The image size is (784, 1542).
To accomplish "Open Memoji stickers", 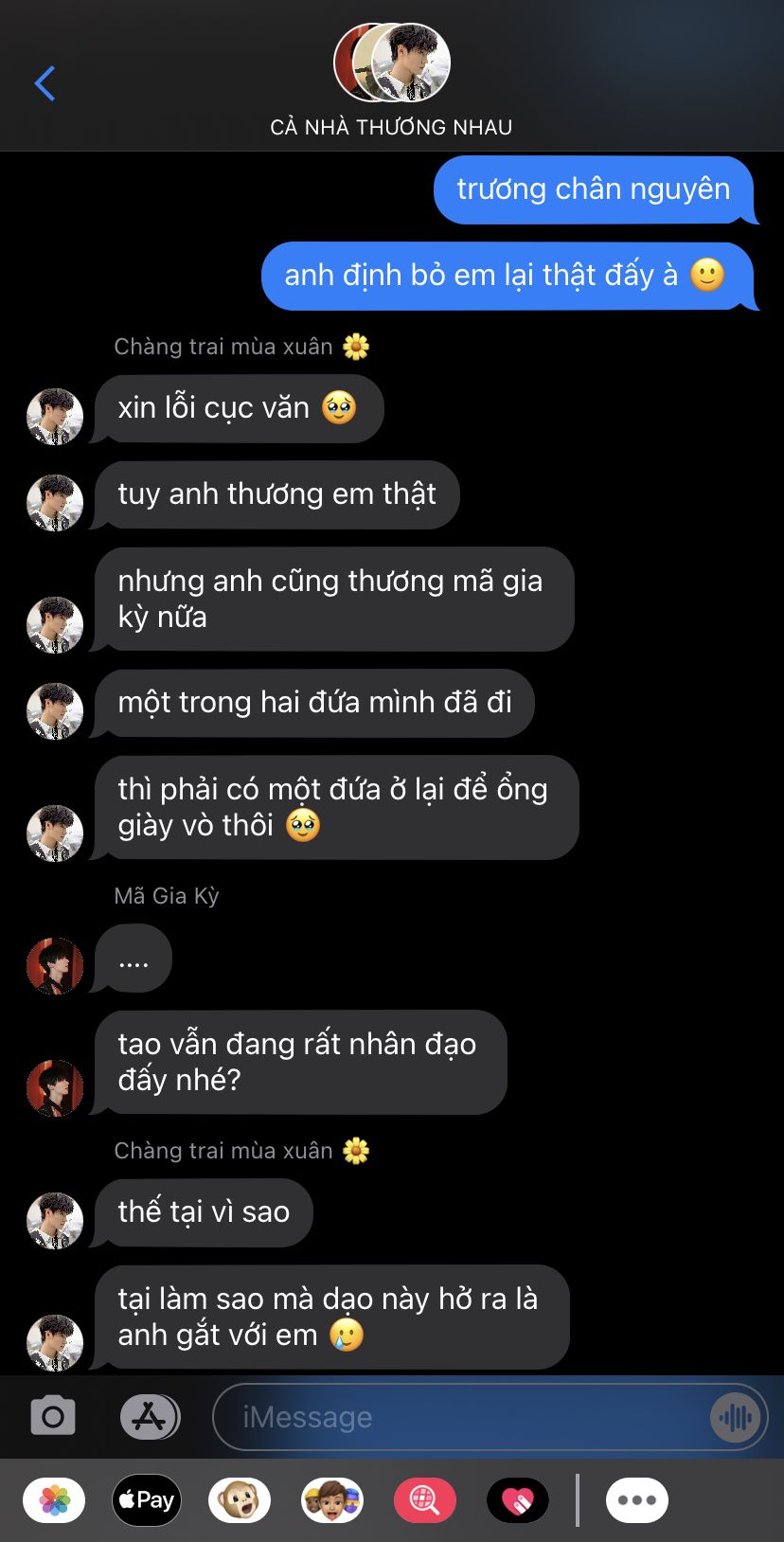I will (x=332, y=1500).
